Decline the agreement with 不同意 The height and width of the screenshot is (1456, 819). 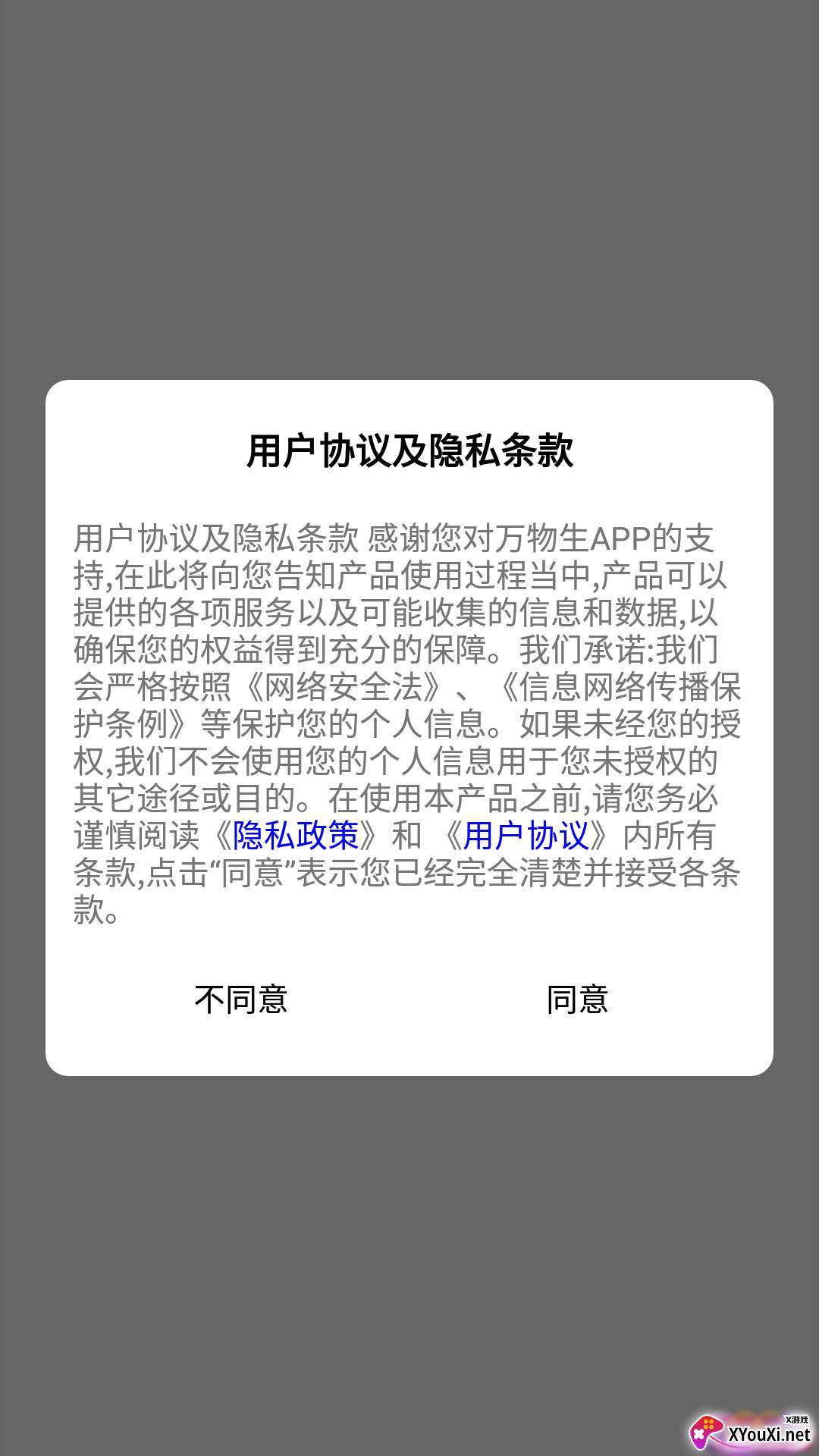tap(241, 999)
